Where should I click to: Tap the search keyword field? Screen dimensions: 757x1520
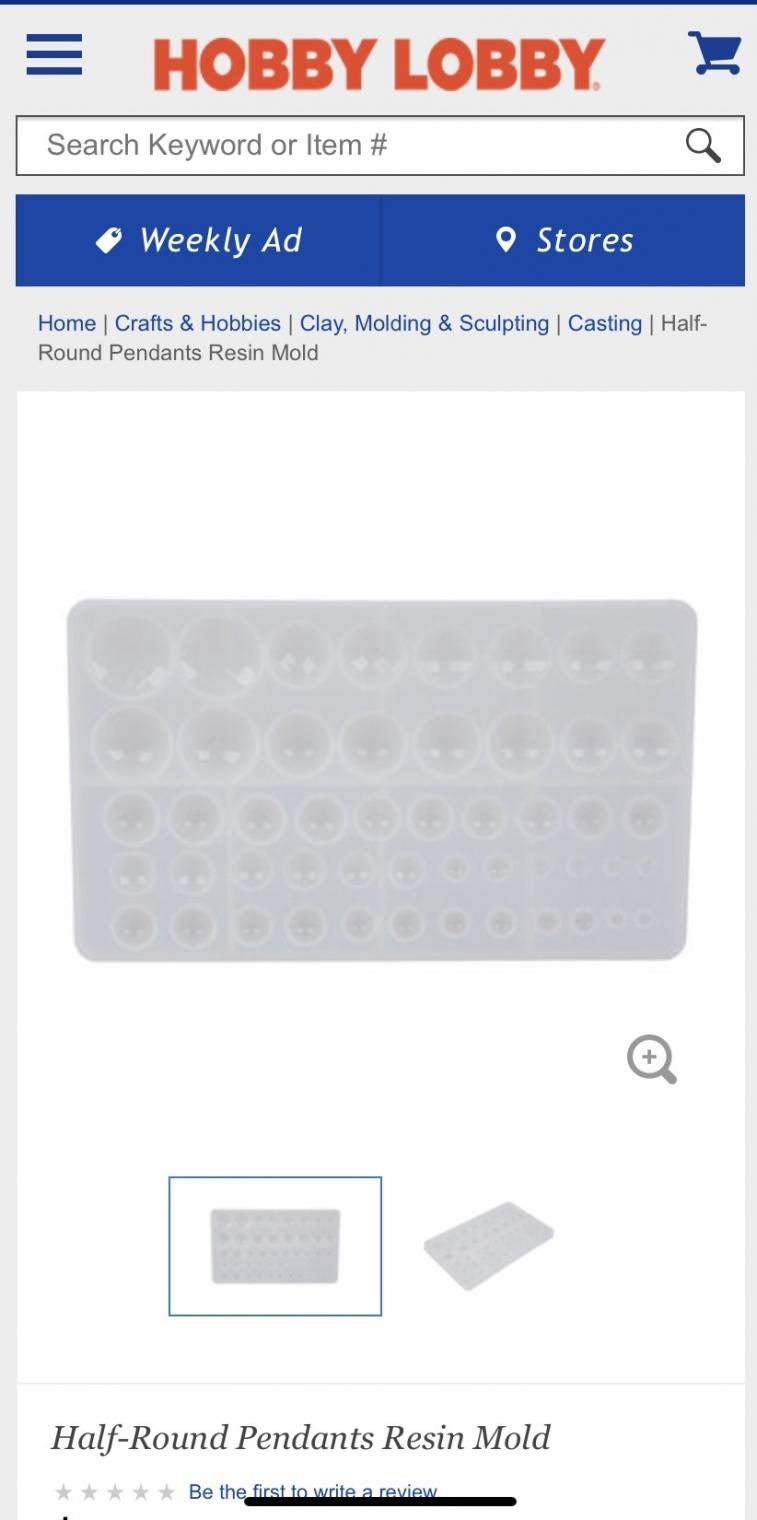pos(350,146)
